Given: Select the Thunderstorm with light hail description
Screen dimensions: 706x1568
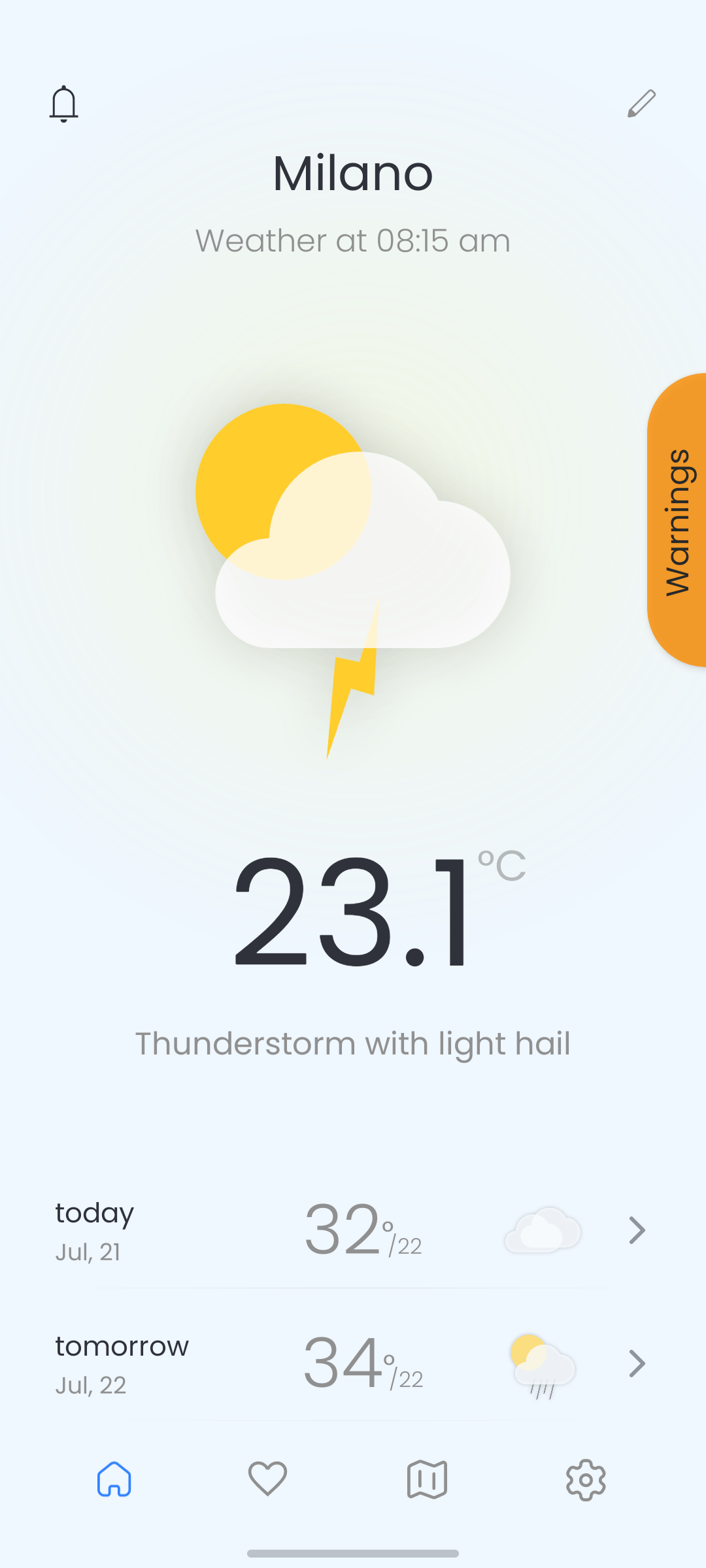Looking at the screenshot, I should coord(353,1043).
